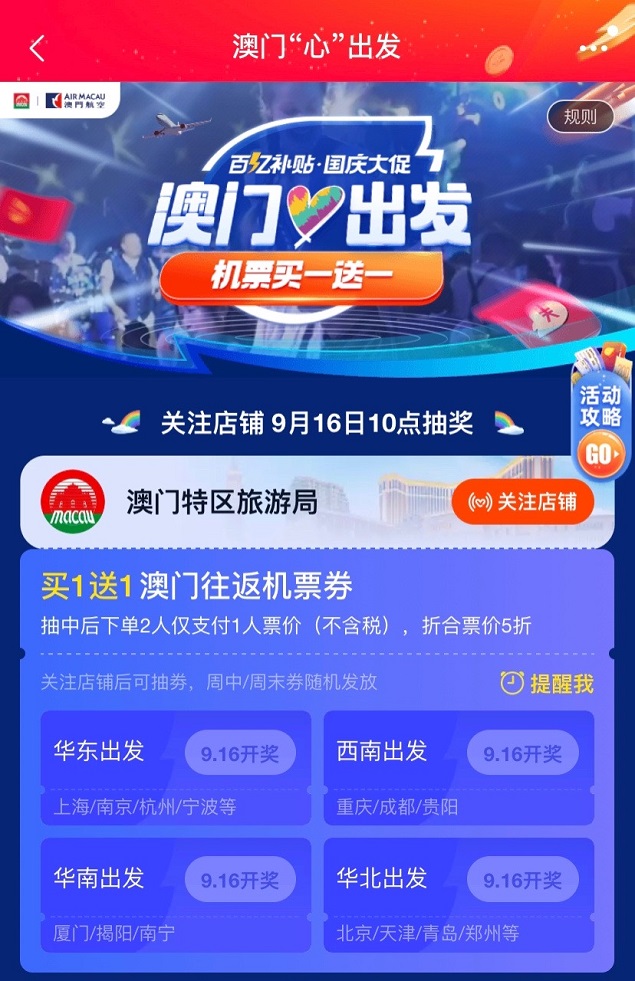Open the 澳门特区旅游局 store card
This screenshot has width=635, height=981.
coord(222,502)
